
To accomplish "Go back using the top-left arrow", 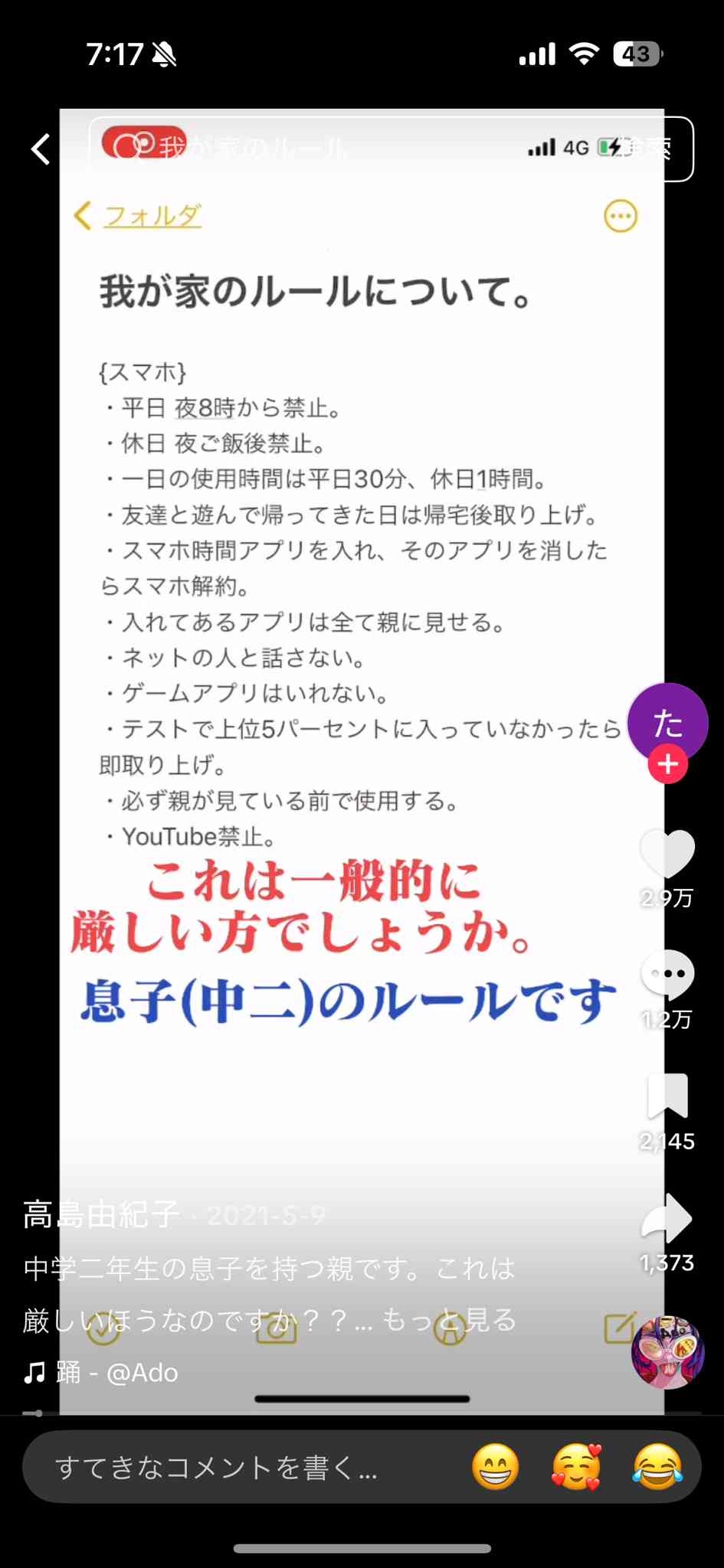I will (x=41, y=149).
